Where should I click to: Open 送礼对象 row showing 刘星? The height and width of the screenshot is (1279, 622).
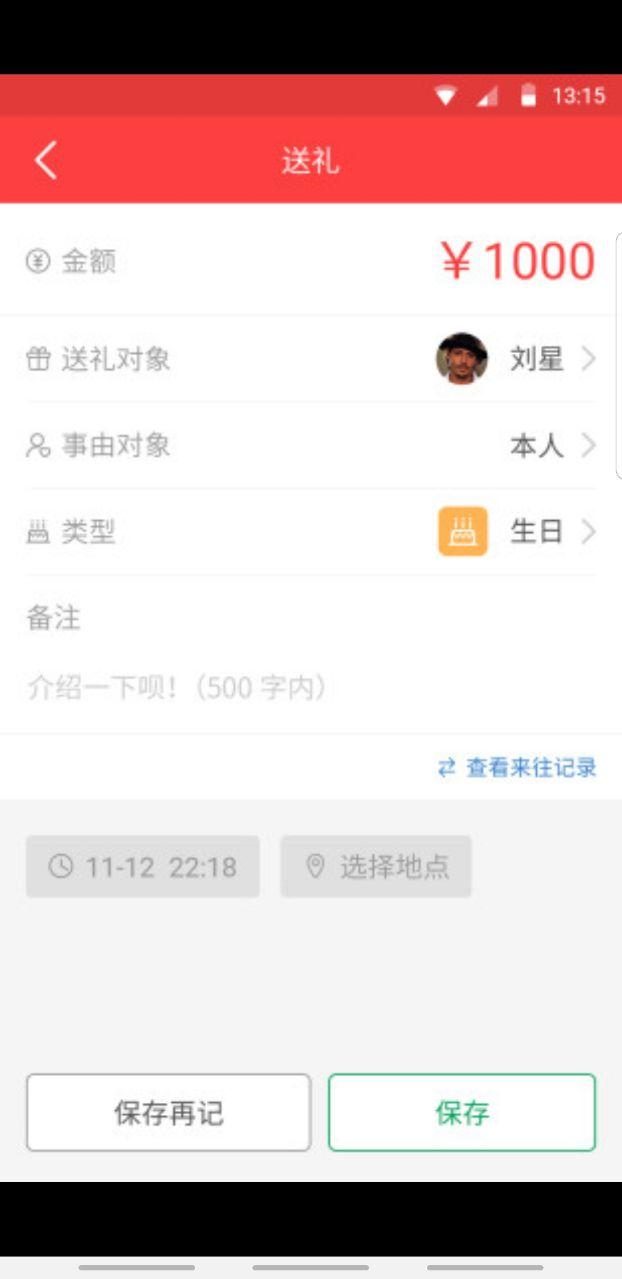pos(310,359)
